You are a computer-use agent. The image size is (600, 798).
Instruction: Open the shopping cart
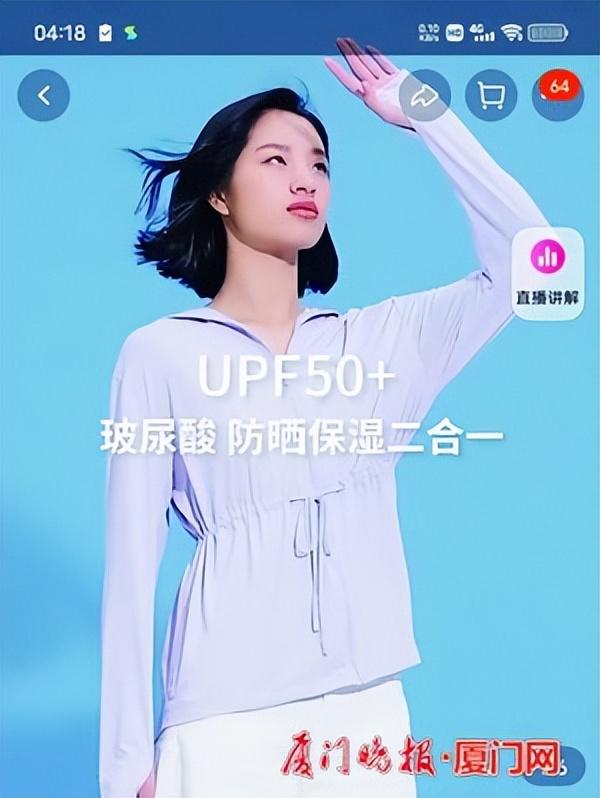(491, 96)
